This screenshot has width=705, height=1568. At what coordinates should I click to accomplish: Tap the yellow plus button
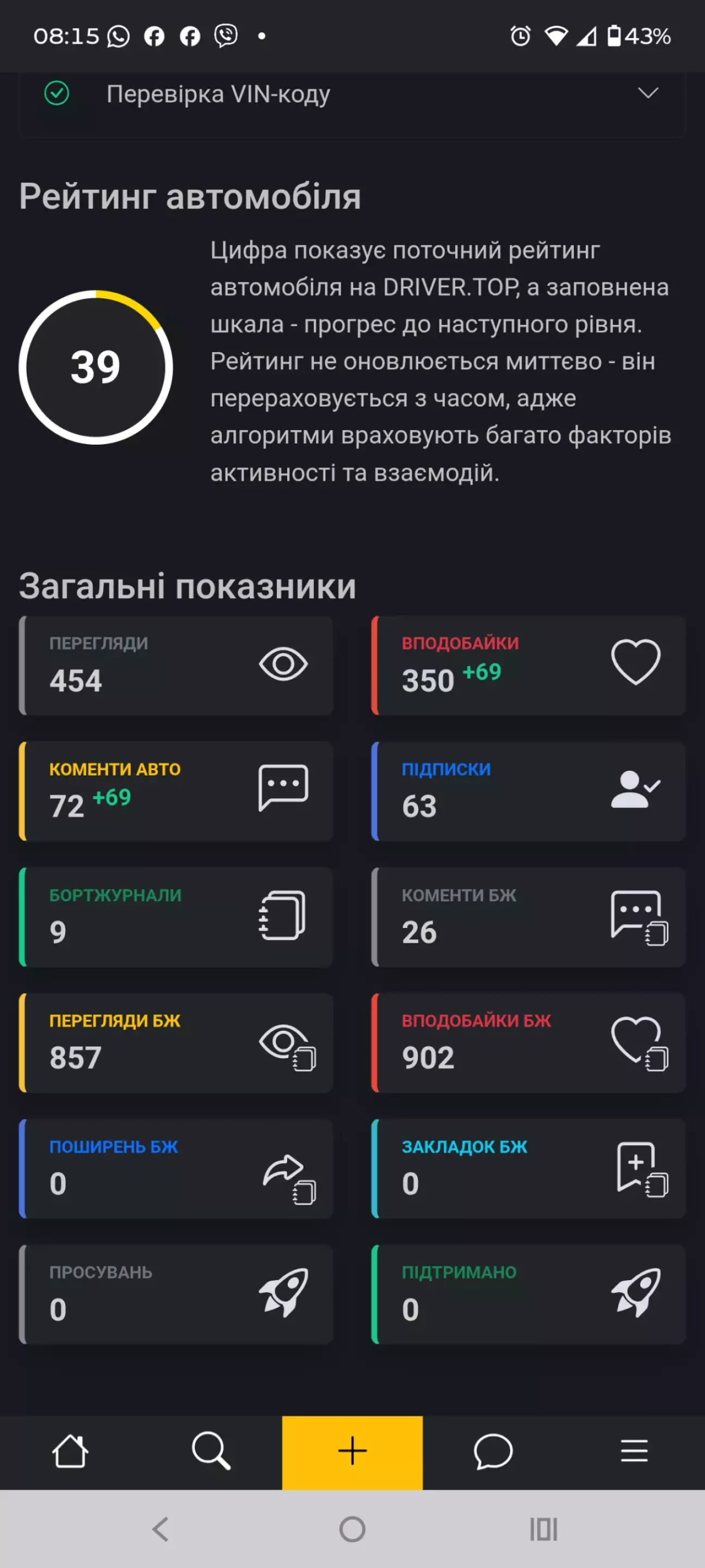point(352,1452)
